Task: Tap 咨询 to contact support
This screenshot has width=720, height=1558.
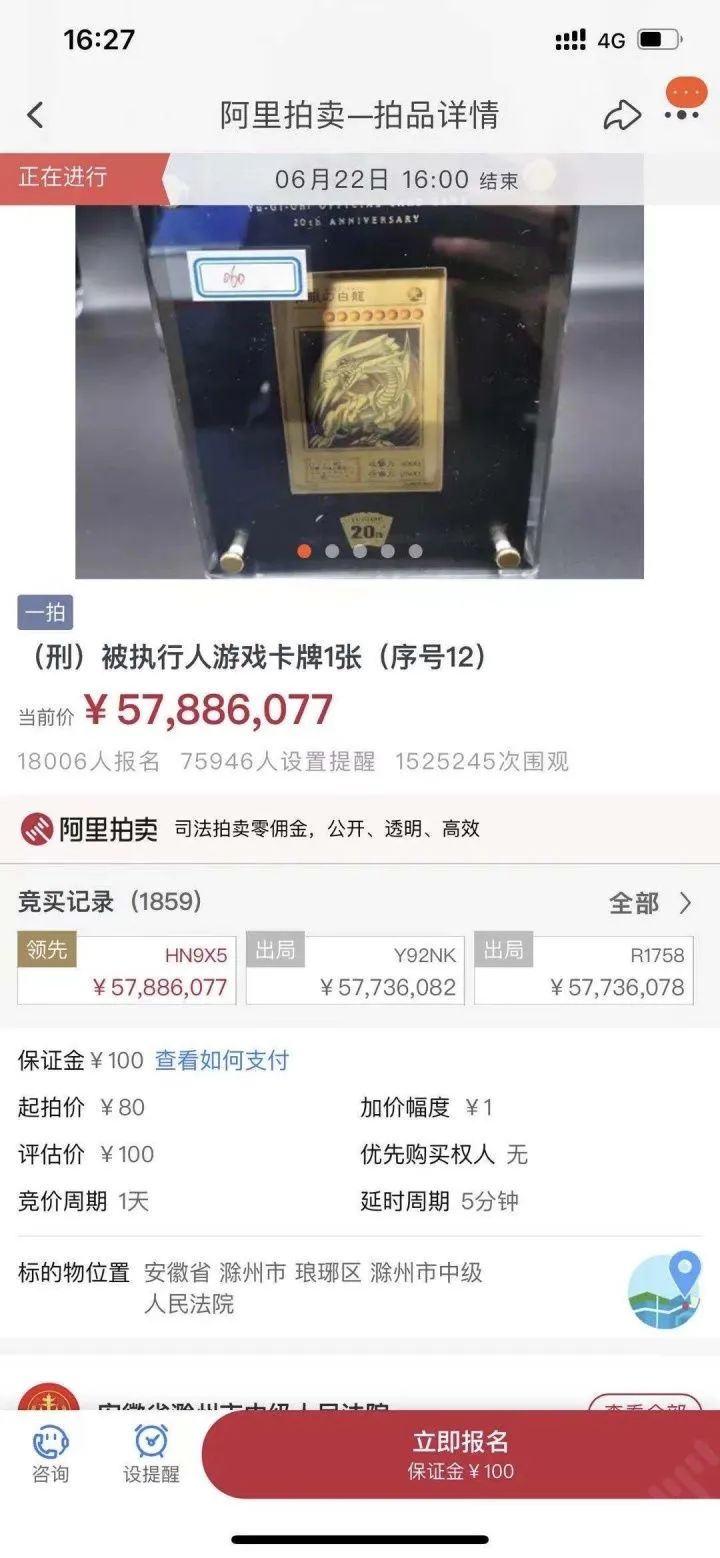Action: point(50,1454)
